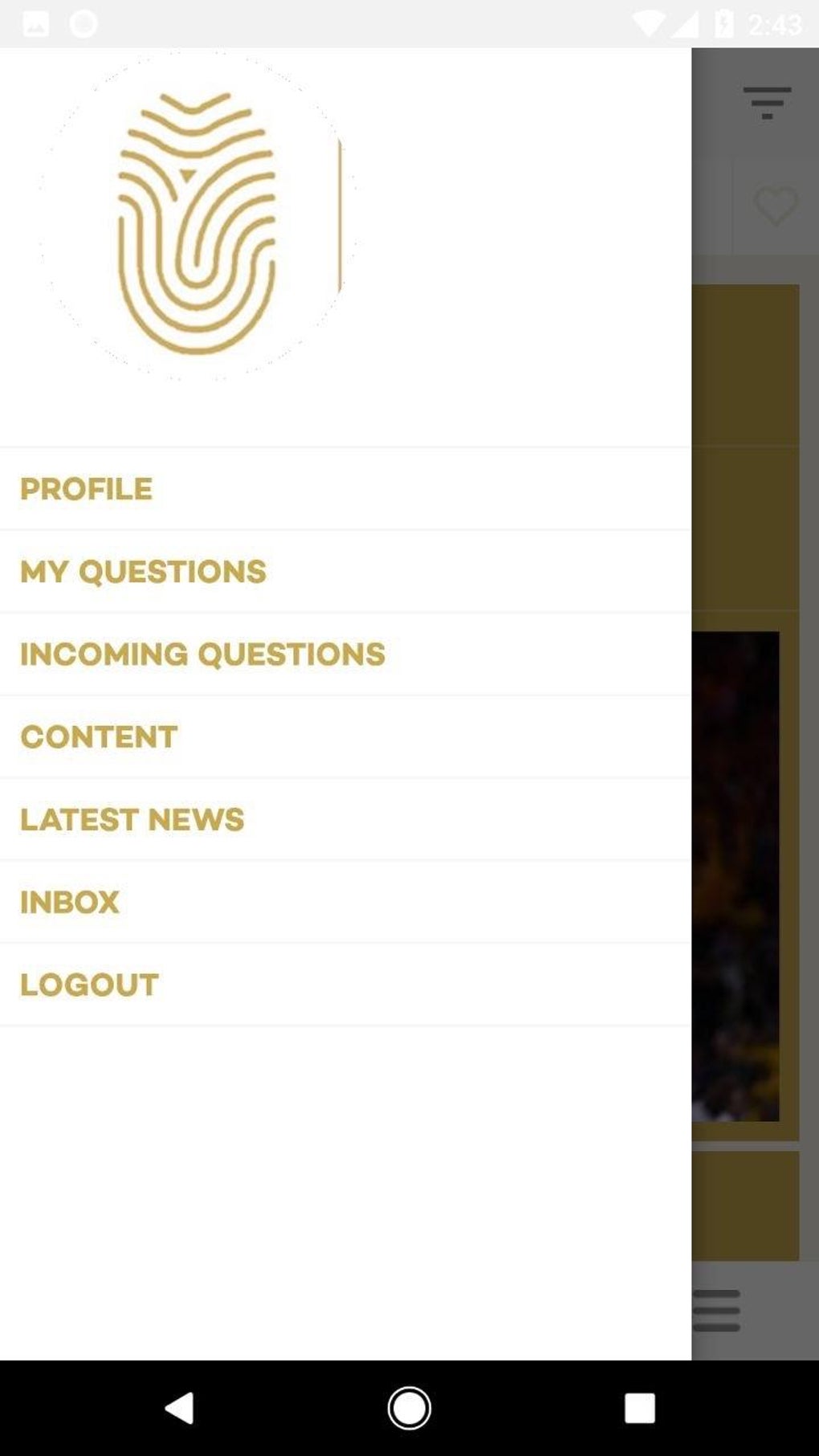Select Logout from the drawer
The height and width of the screenshot is (1456, 819).
[x=89, y=985]
